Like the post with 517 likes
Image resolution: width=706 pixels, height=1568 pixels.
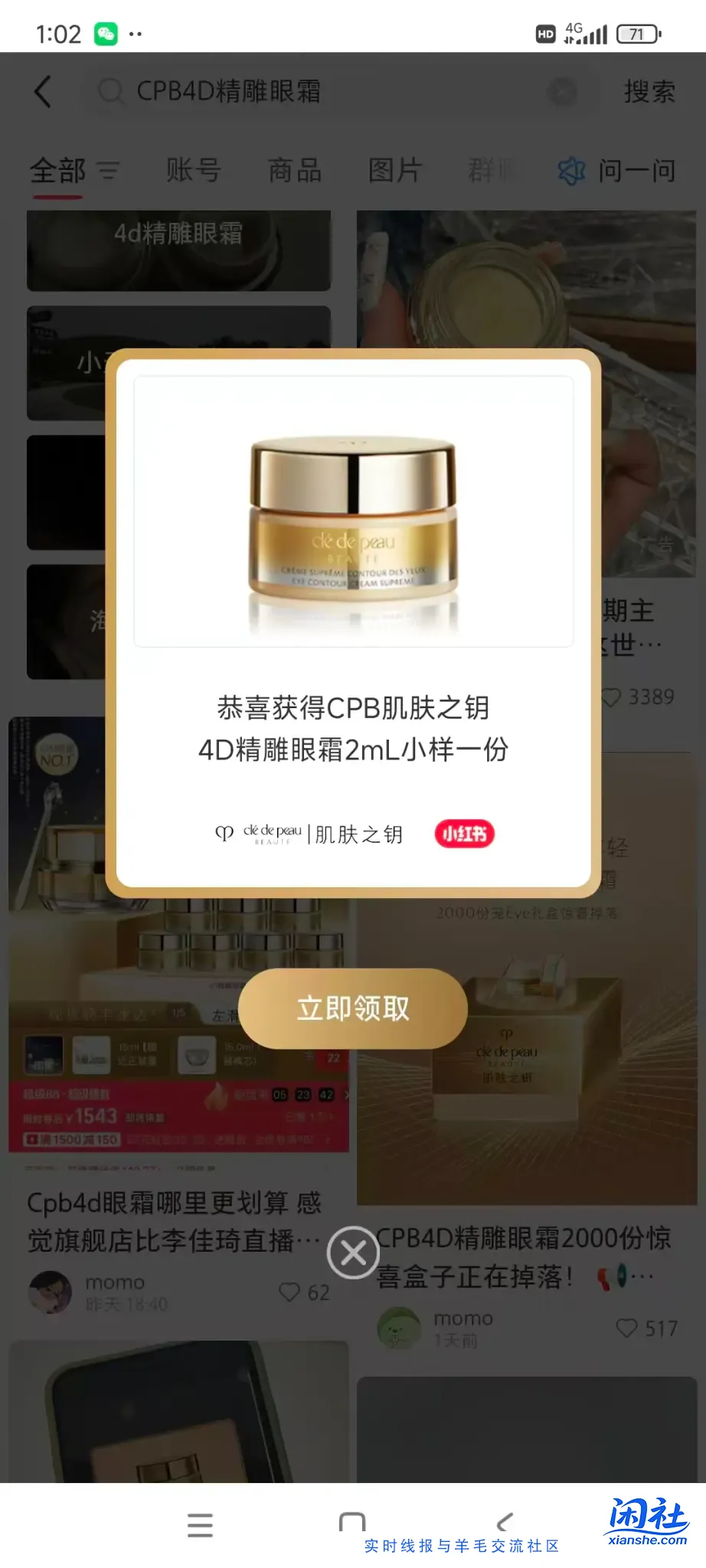[x=626, y=1328]
